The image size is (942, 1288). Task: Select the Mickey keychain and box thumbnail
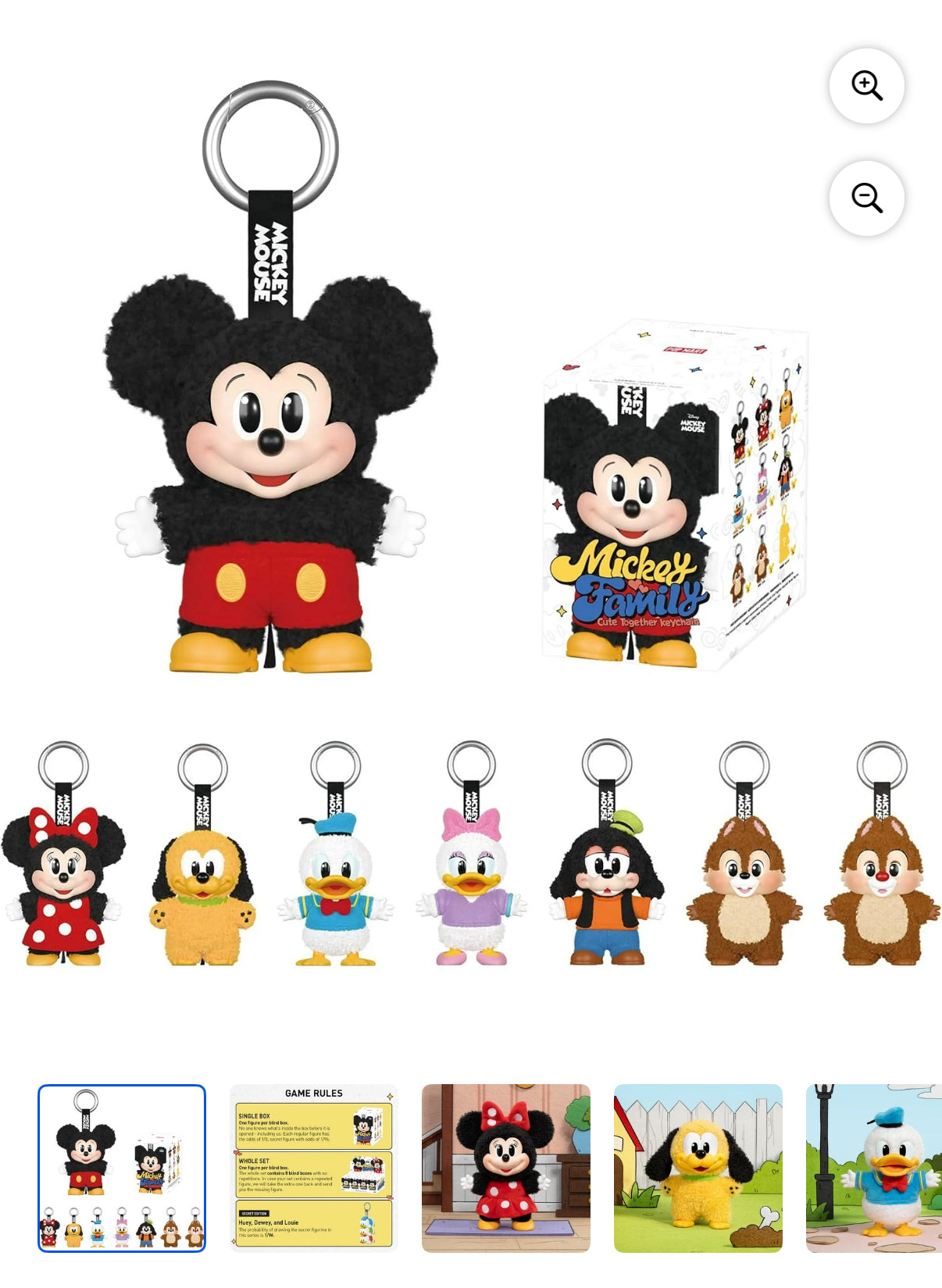122,1168
